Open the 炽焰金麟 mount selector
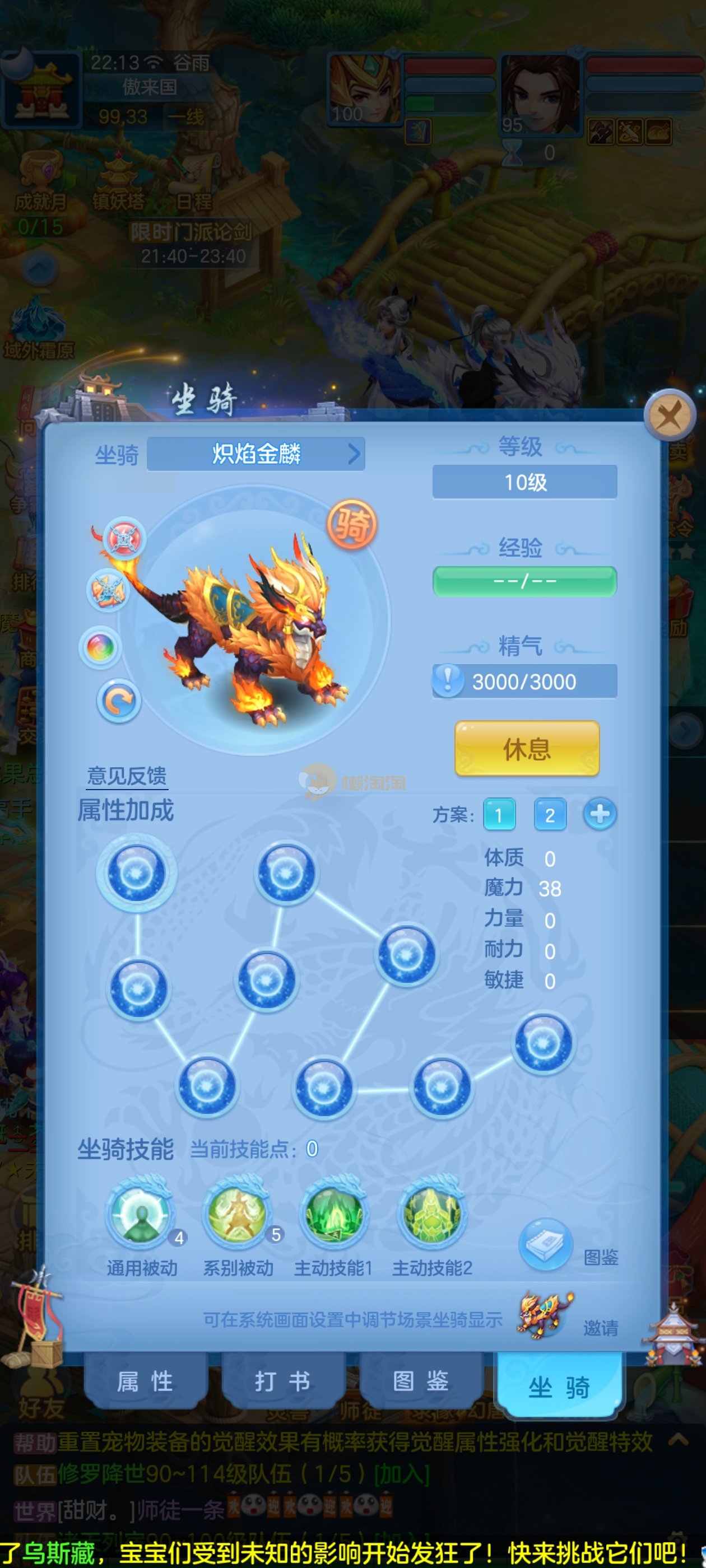 click(x=257, y=454)
